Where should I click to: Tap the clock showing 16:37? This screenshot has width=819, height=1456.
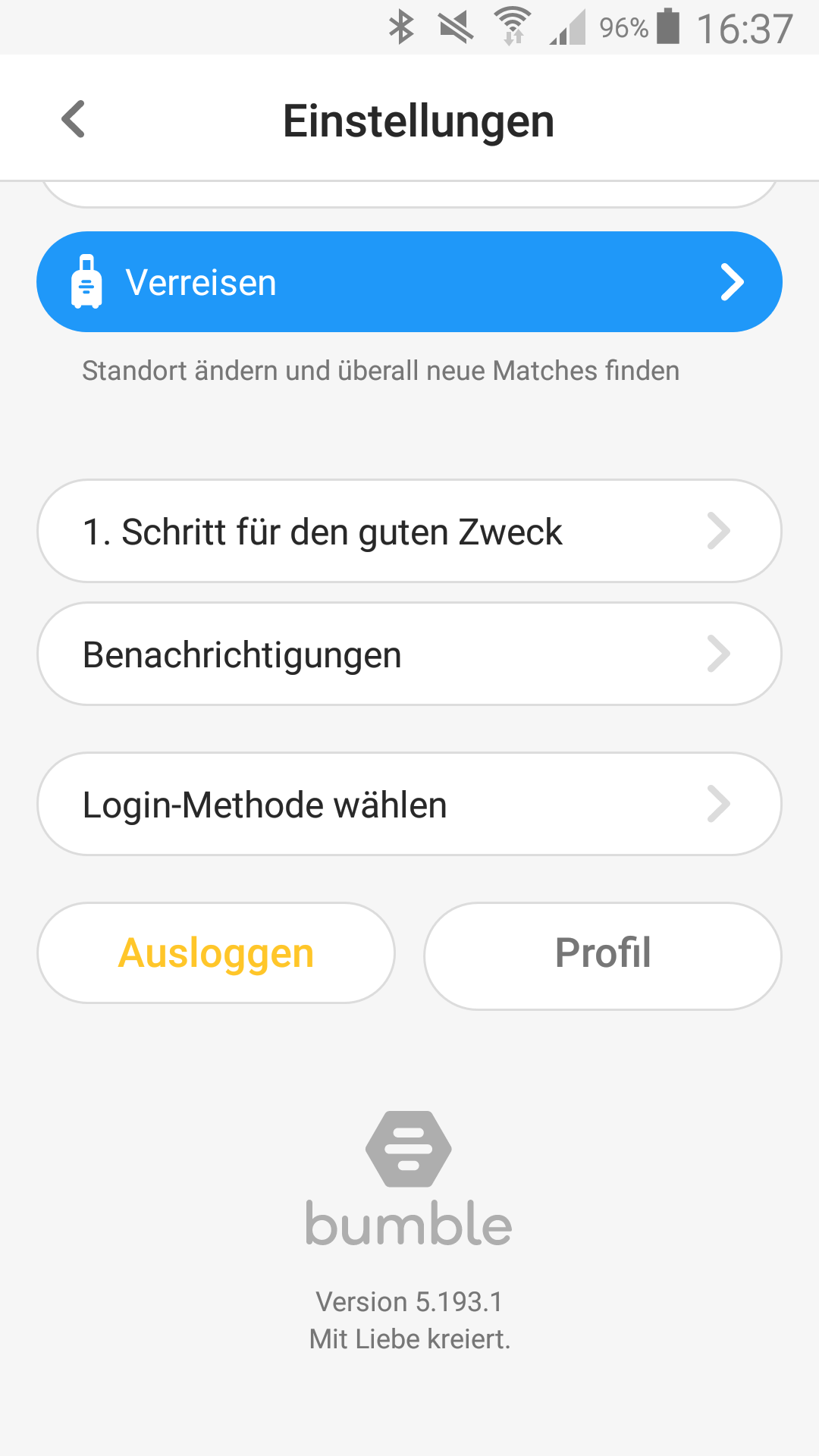[747, 28]
